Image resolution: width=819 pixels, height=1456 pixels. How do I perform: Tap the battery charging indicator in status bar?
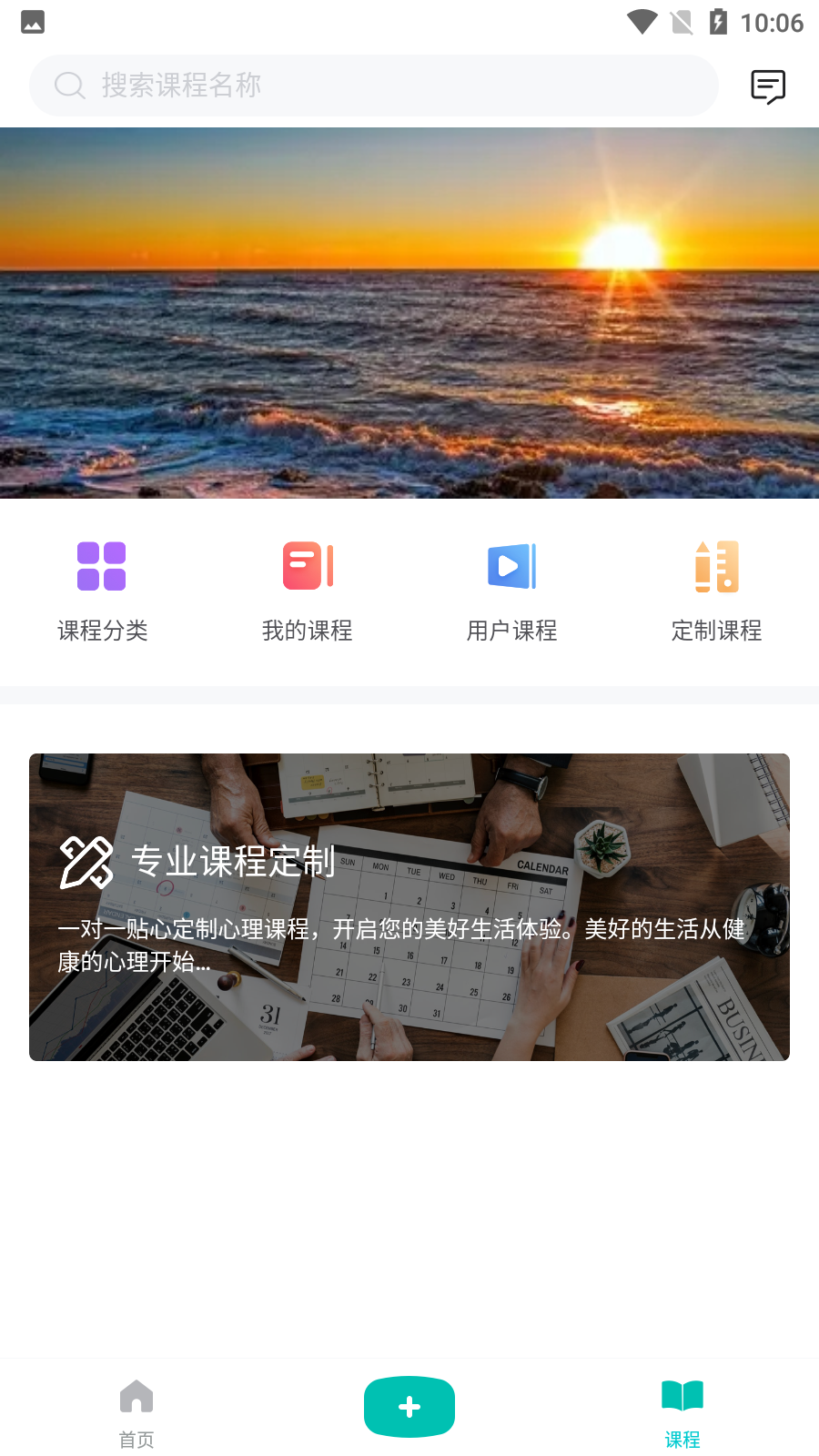coord(721,22)
